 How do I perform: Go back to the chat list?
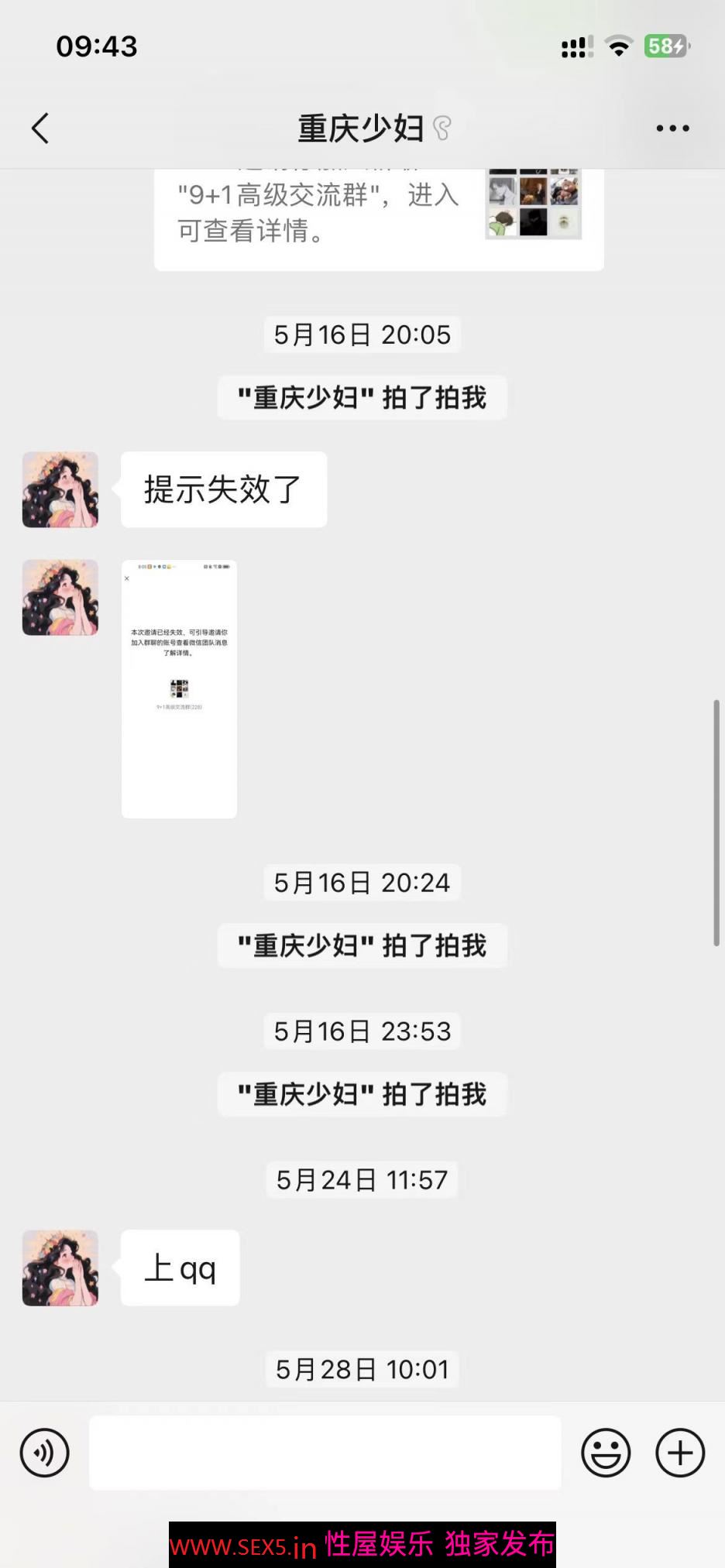40,129
